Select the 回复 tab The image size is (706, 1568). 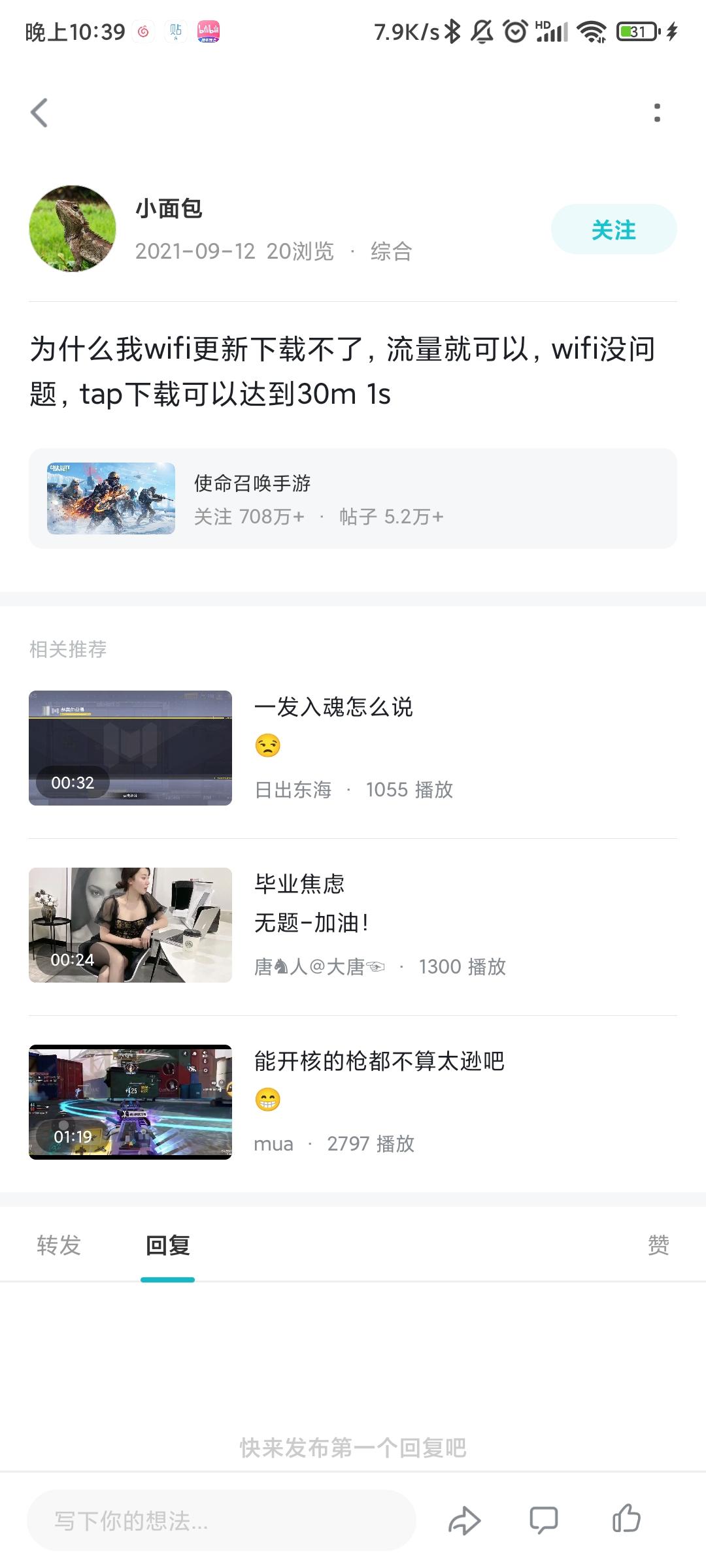pos(168,1245)
